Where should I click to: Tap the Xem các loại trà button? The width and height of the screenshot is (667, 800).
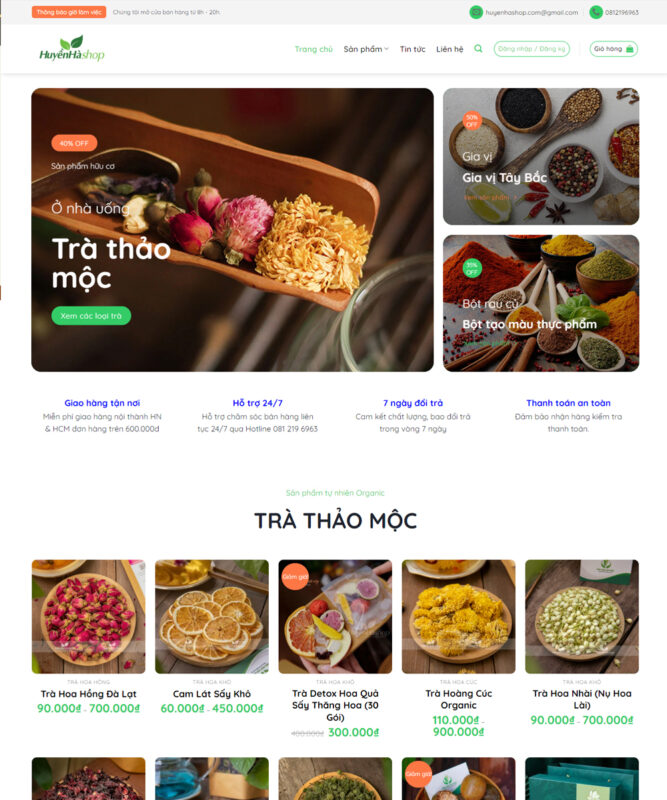pyautogui.click(x=91, y=316)
